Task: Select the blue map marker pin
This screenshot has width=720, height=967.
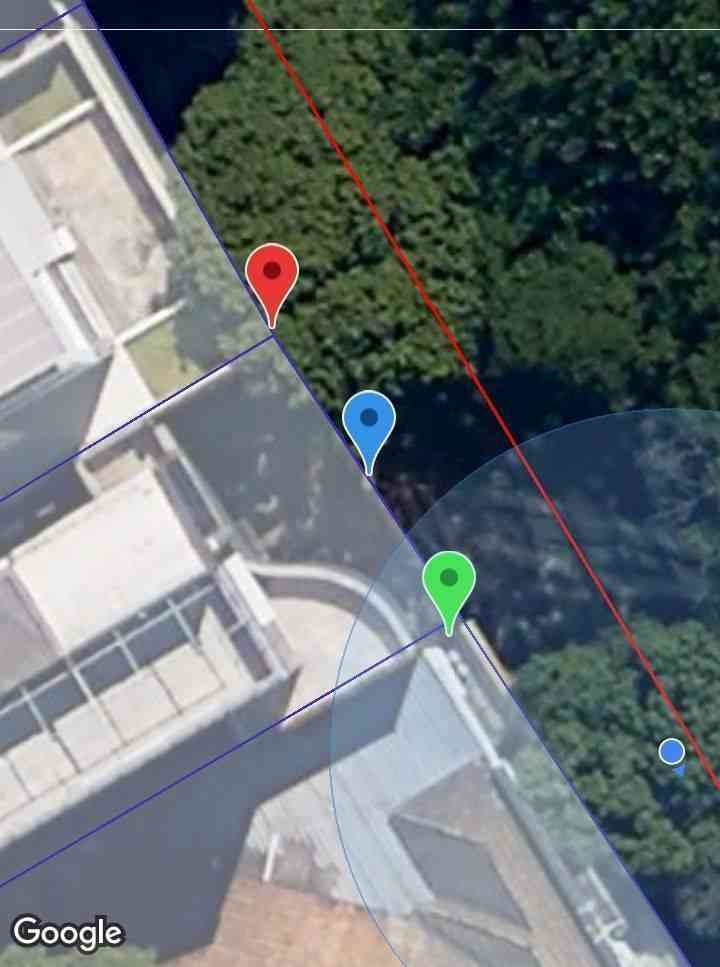Action: pyautogui.click(x=369, y=424)
